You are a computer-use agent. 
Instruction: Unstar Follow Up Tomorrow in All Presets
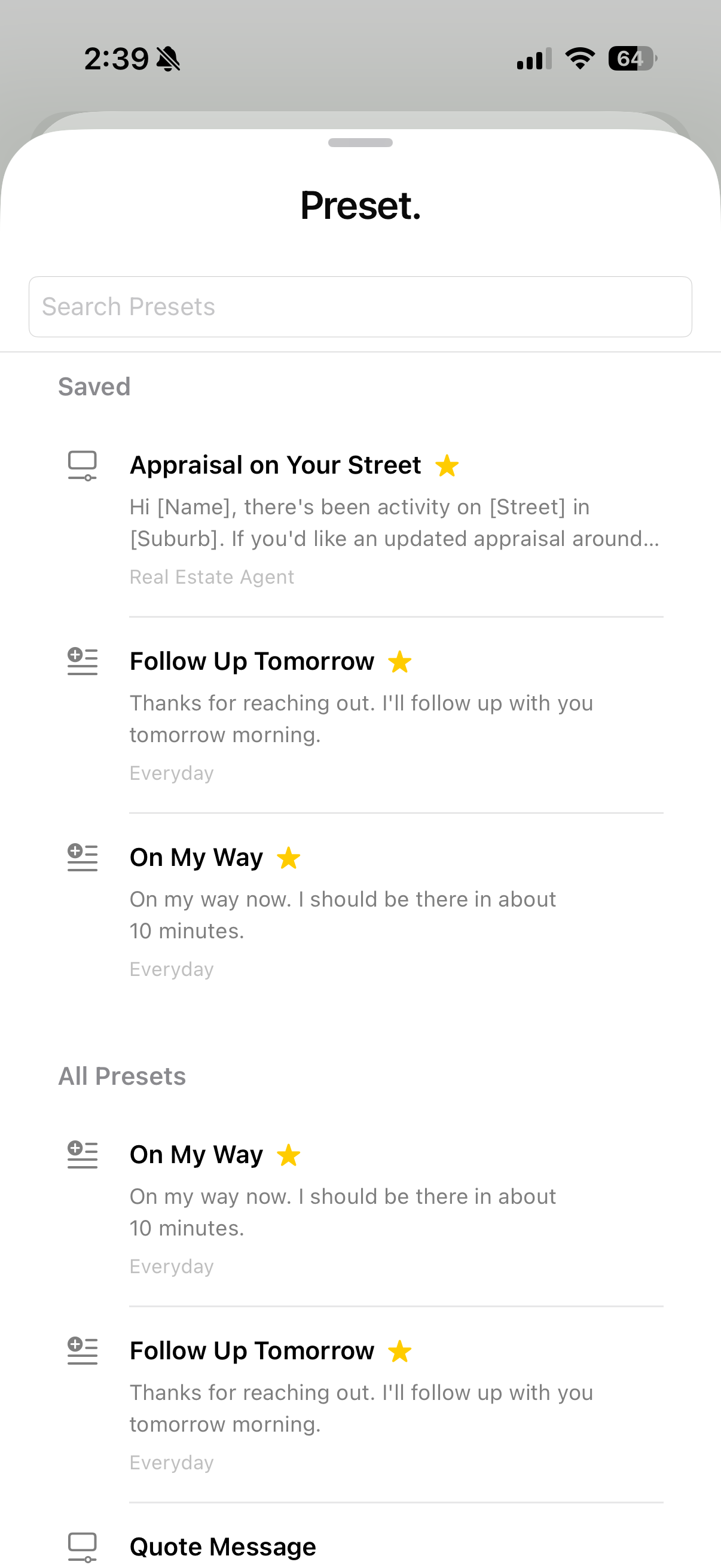tap(399, 1352)
